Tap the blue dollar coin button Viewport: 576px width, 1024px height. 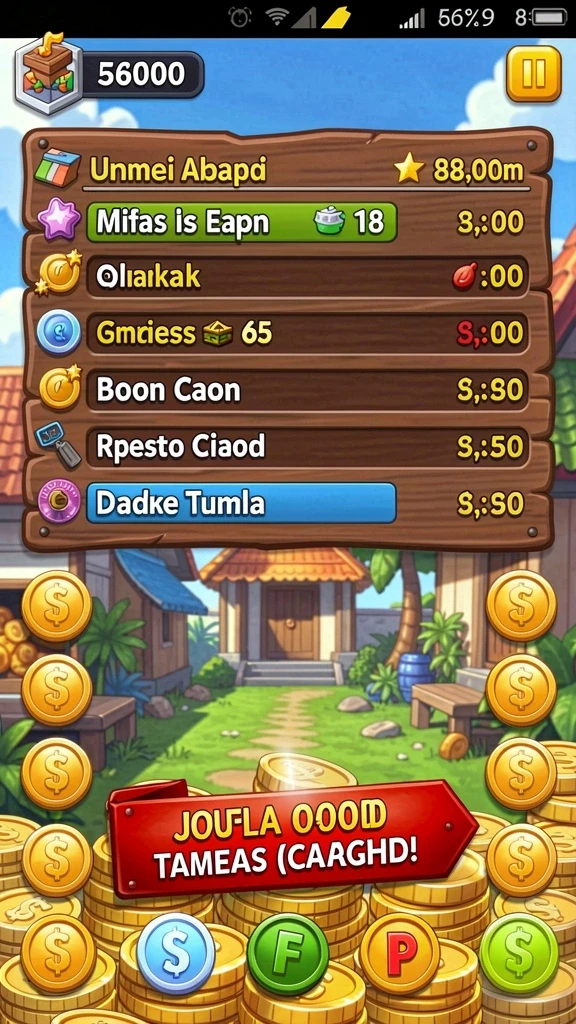[176, 953]
